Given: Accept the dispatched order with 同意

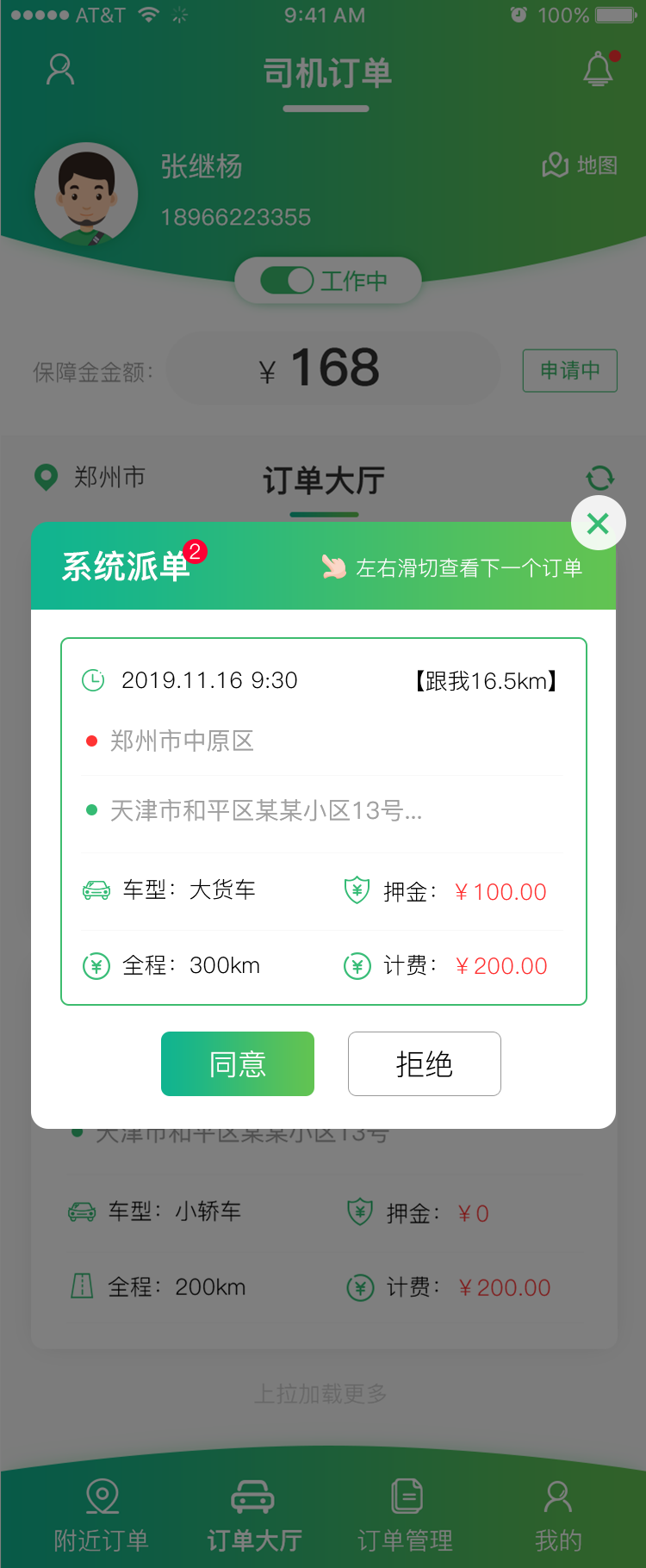Looking at the screenshot, I should 238,1063.
